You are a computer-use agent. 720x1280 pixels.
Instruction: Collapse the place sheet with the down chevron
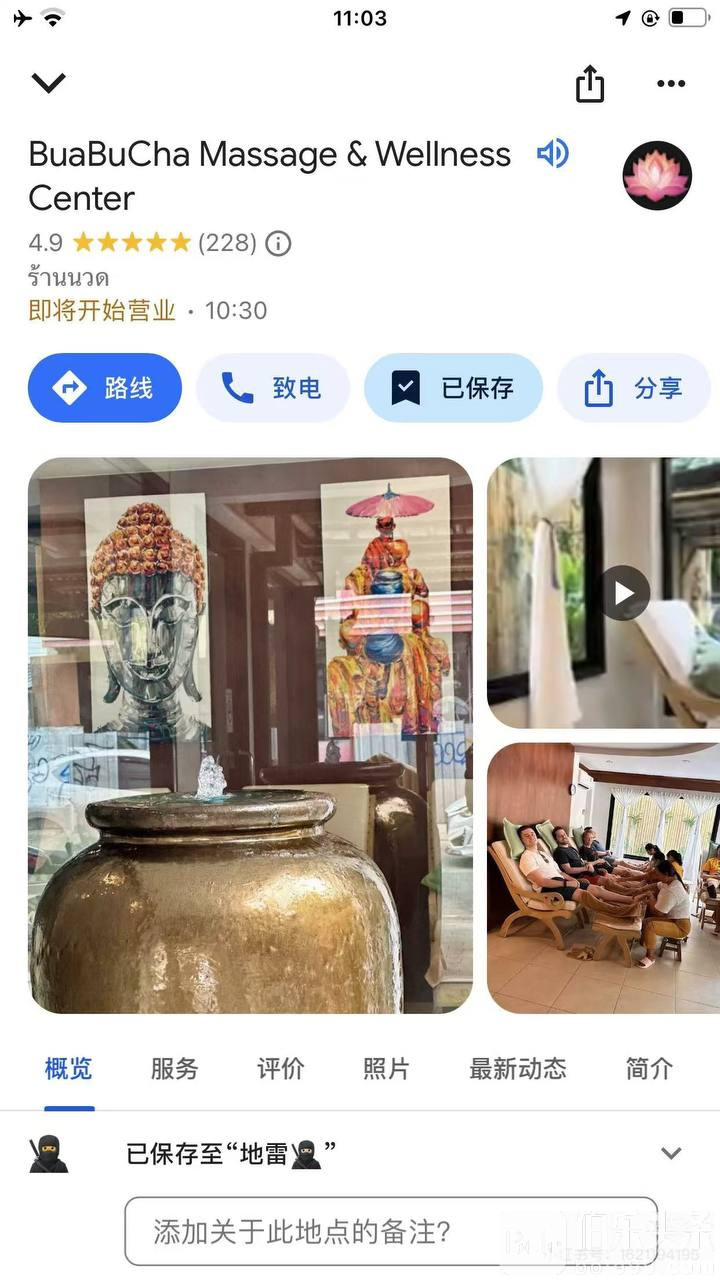(x=48, y=83)
